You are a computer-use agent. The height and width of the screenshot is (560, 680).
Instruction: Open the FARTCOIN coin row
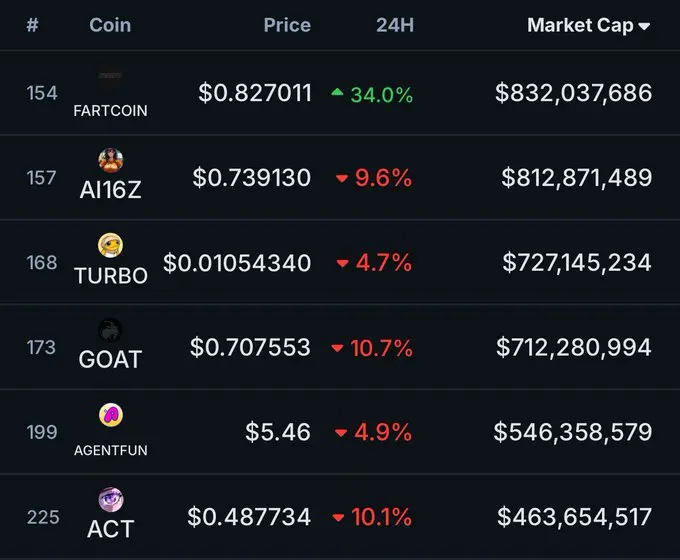[x=340, y=92]
